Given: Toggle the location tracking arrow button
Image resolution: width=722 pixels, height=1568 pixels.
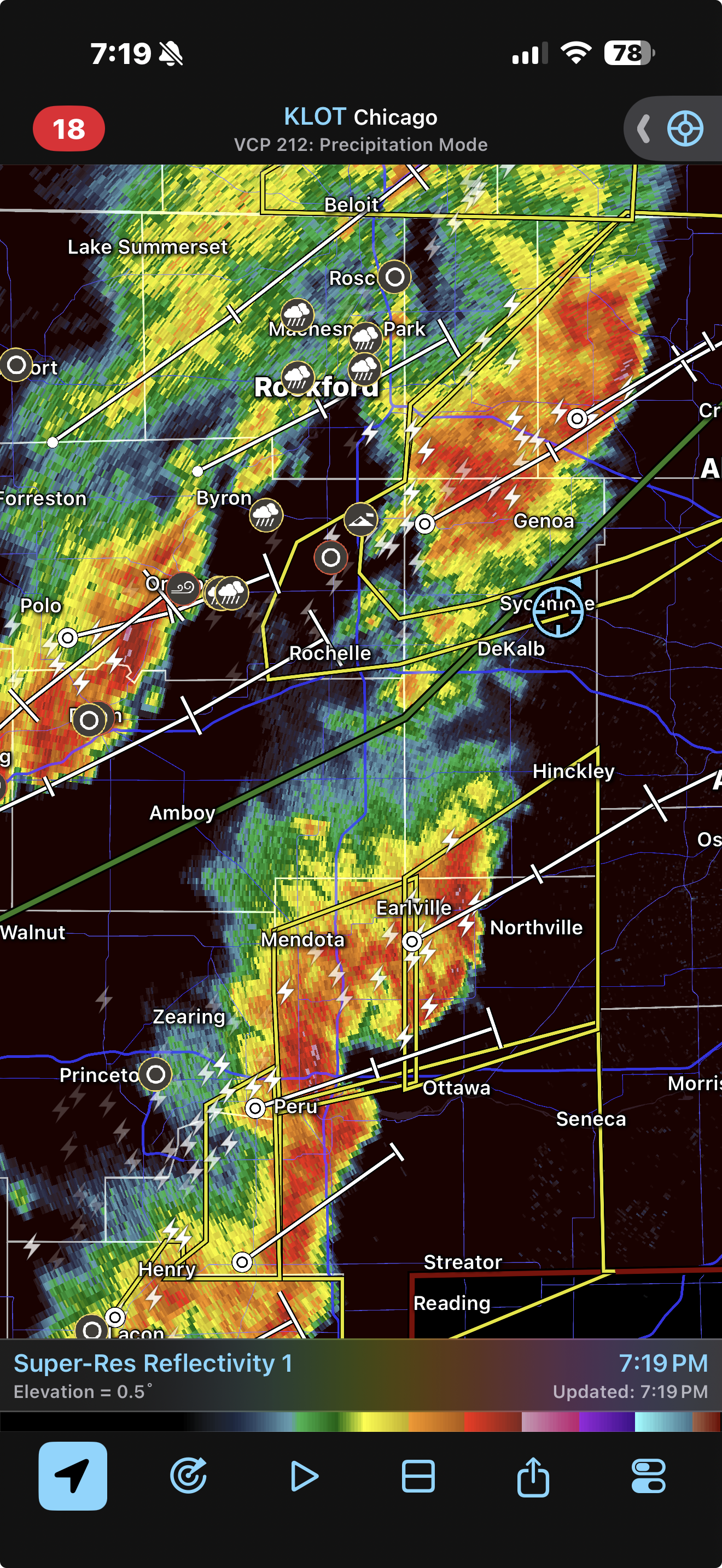Looking at the screenshot, I should [x=73, y=1476].
